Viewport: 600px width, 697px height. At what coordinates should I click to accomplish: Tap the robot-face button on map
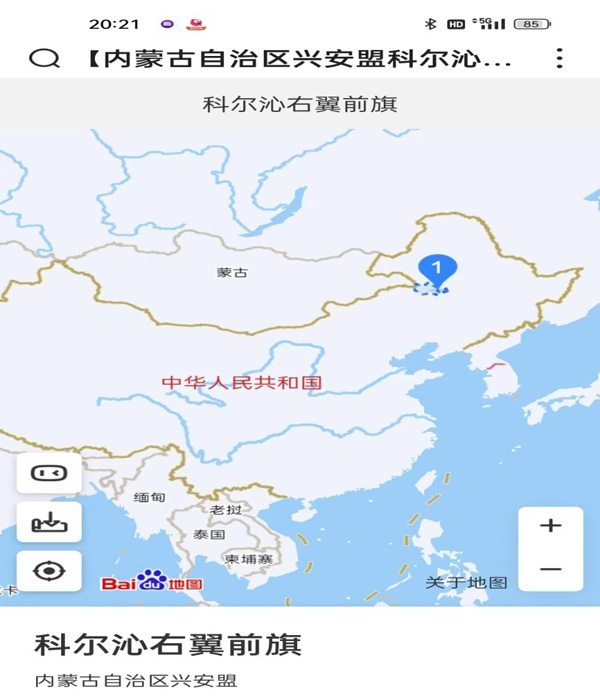[x=49, y=473]
